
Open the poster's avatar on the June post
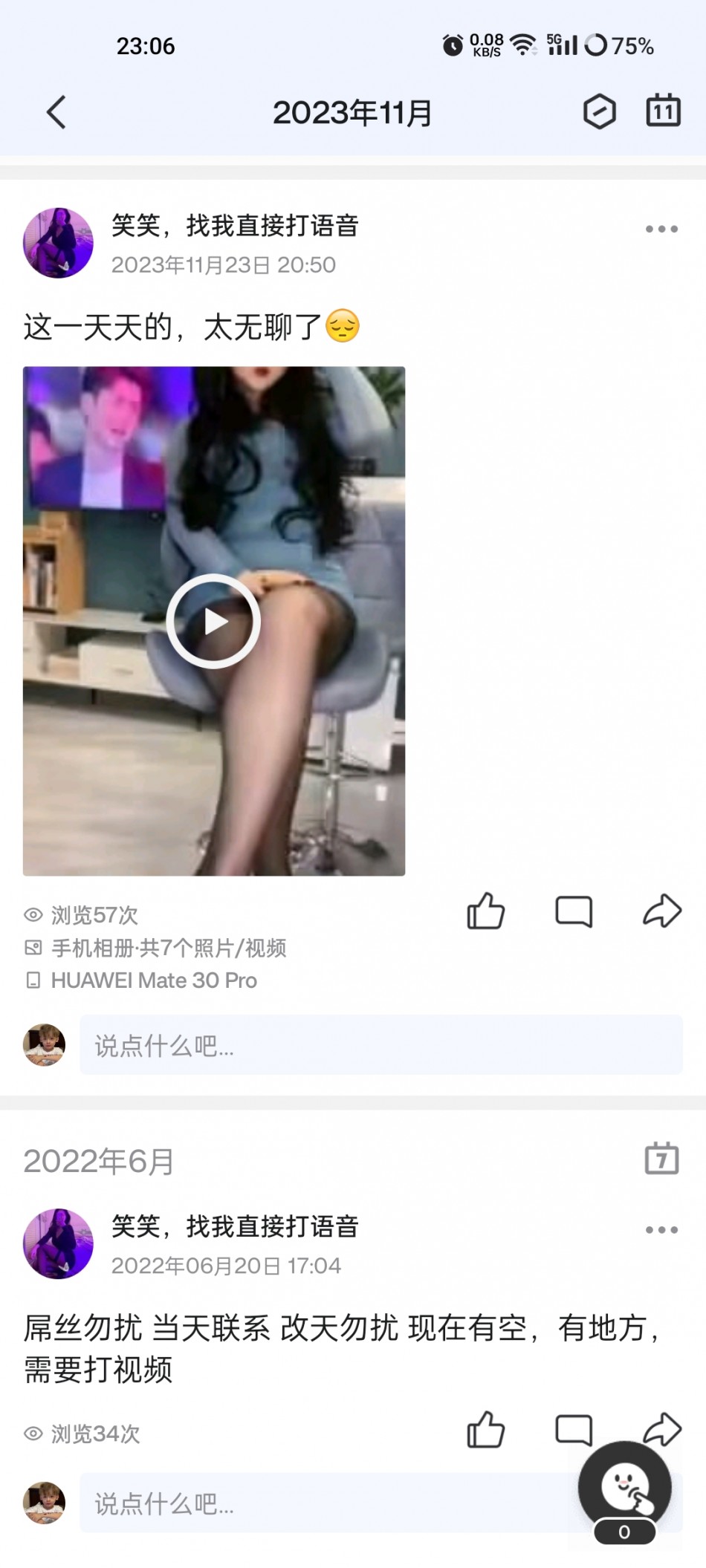(x=59, y=1244)
